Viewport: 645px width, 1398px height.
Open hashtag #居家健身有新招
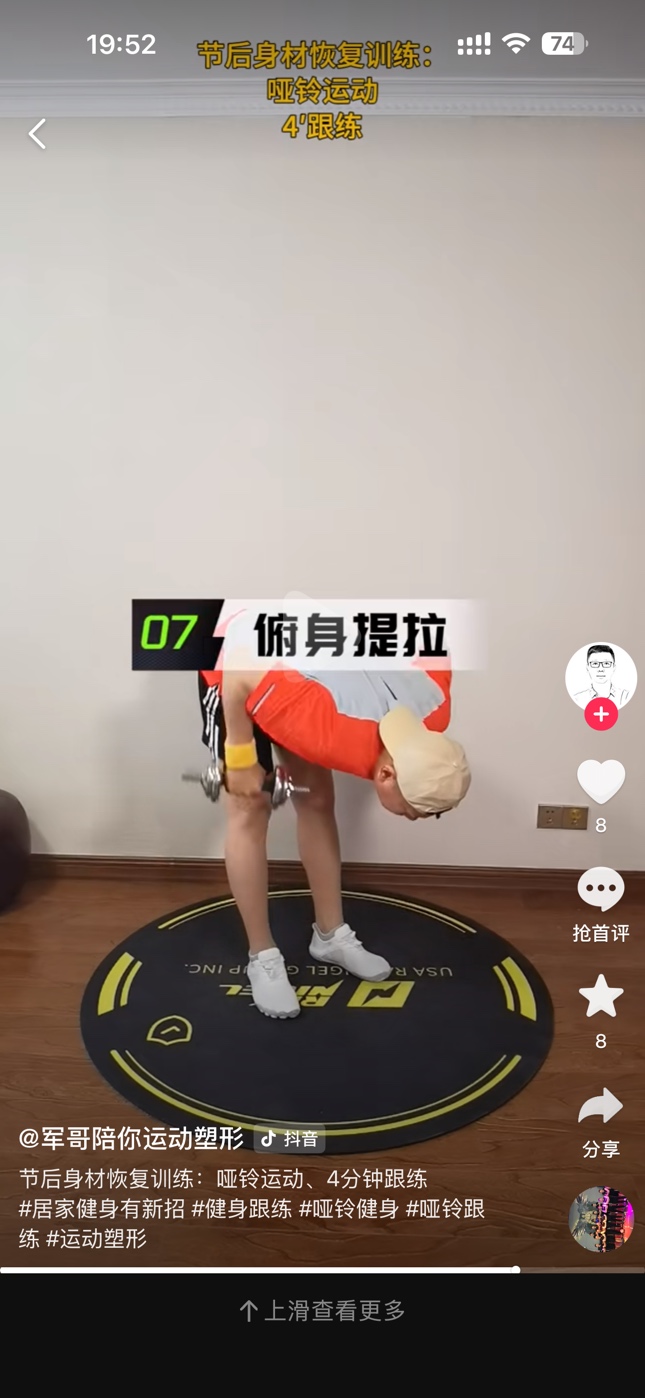pyautogui.click(x=101, y=1208)
